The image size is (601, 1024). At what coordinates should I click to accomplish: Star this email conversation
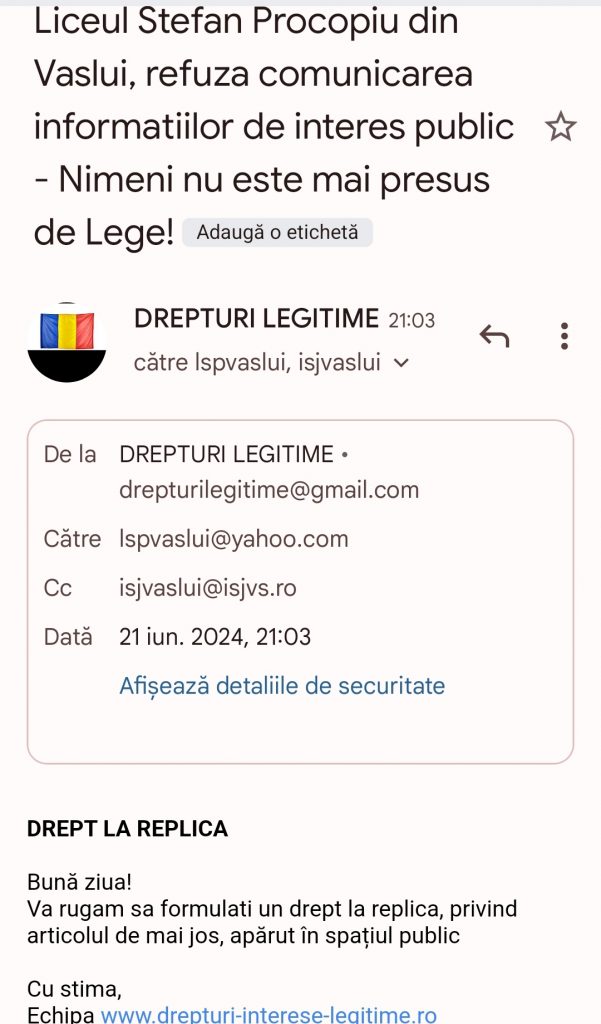pos(560,127)
